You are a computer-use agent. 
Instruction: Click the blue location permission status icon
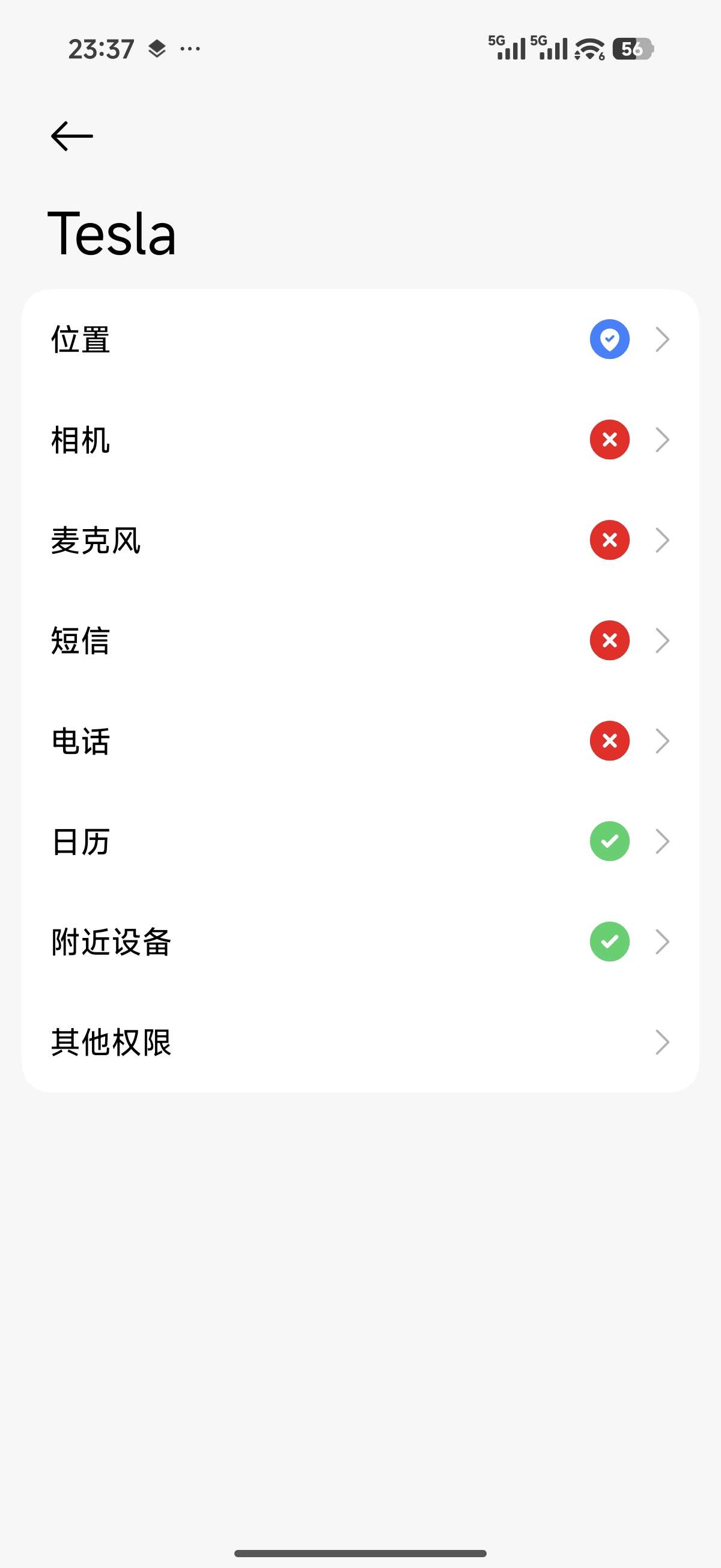point(609,339)
